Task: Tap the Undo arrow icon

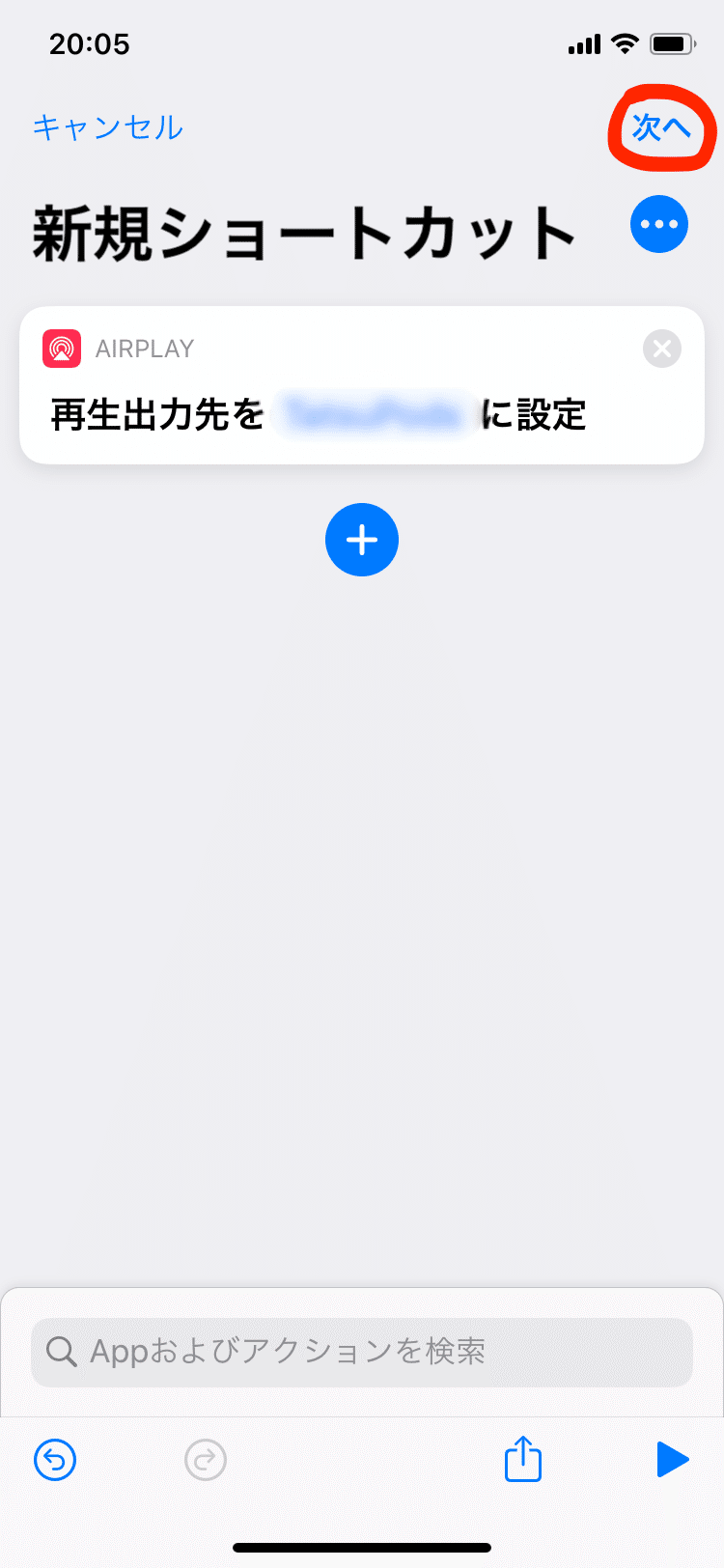Action: coord(54,1460)
